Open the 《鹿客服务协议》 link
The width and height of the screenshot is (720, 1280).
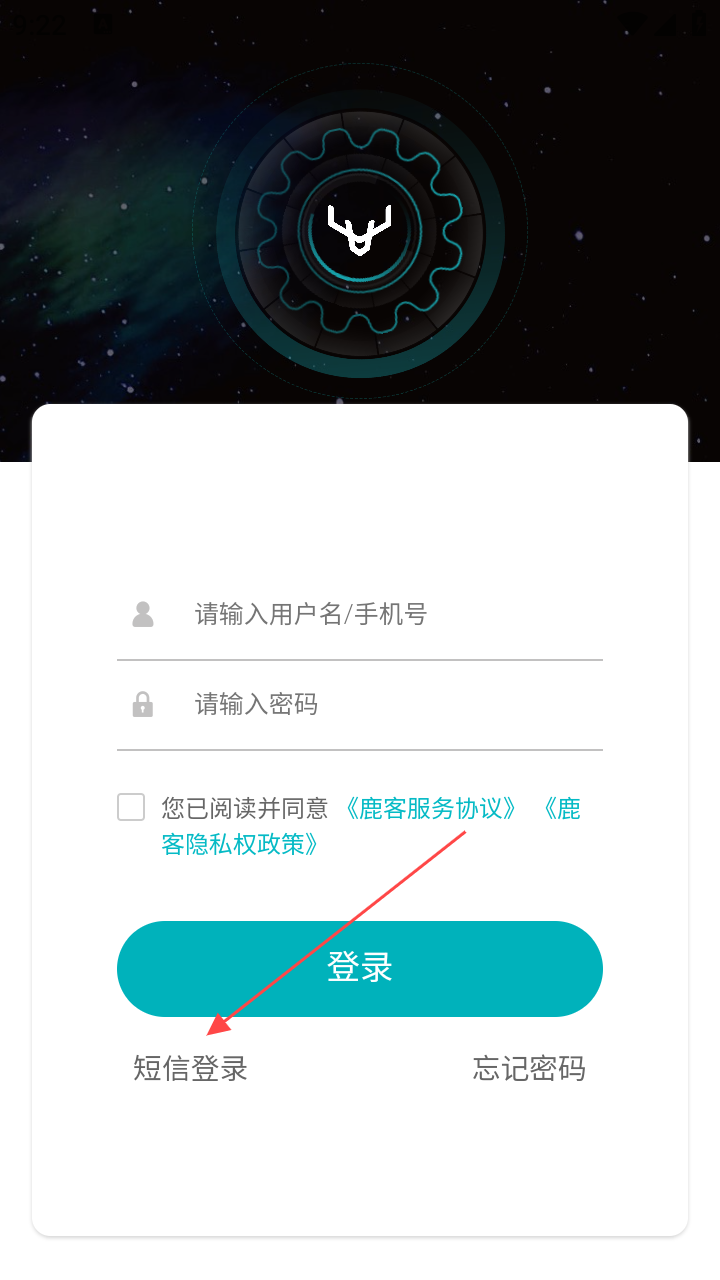430,808
